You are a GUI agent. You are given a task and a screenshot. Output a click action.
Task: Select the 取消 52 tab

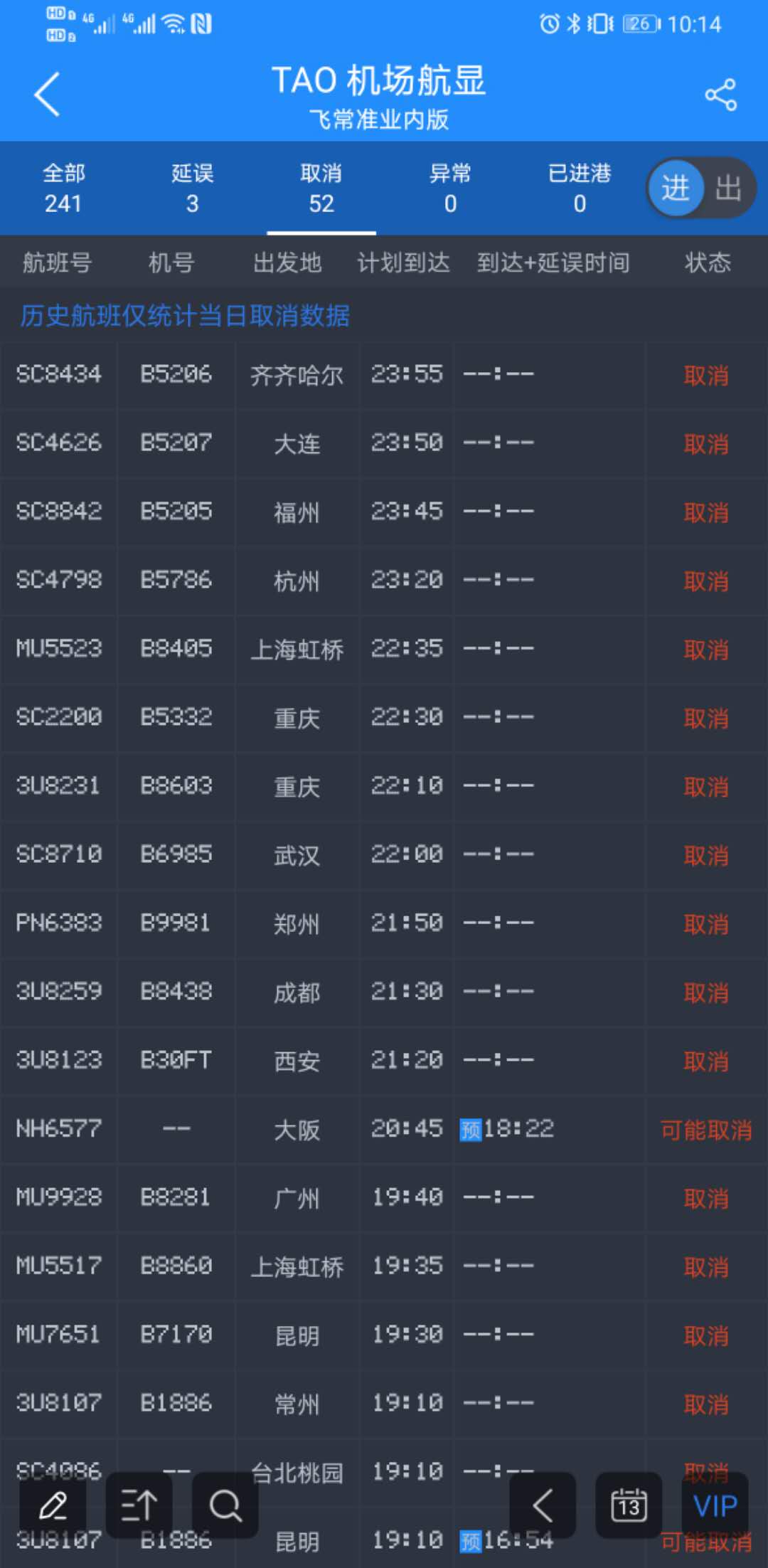[321, 189]
